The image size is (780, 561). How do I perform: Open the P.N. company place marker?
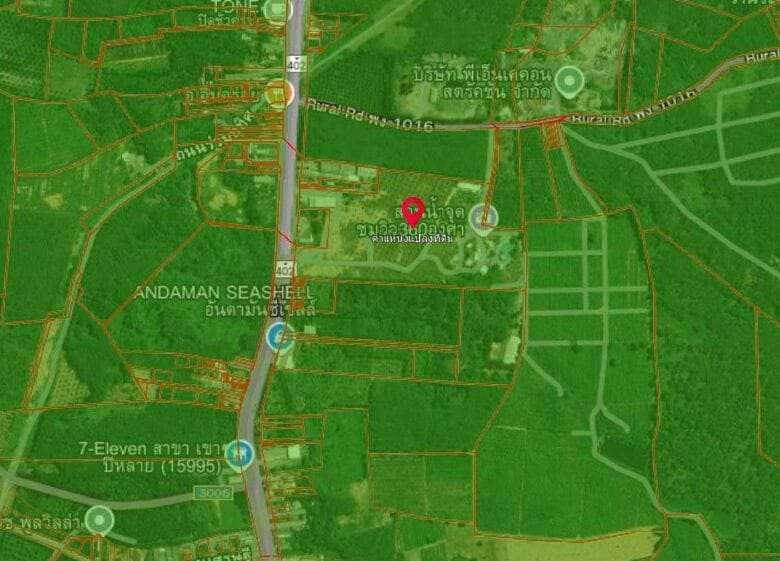[570, 81]
